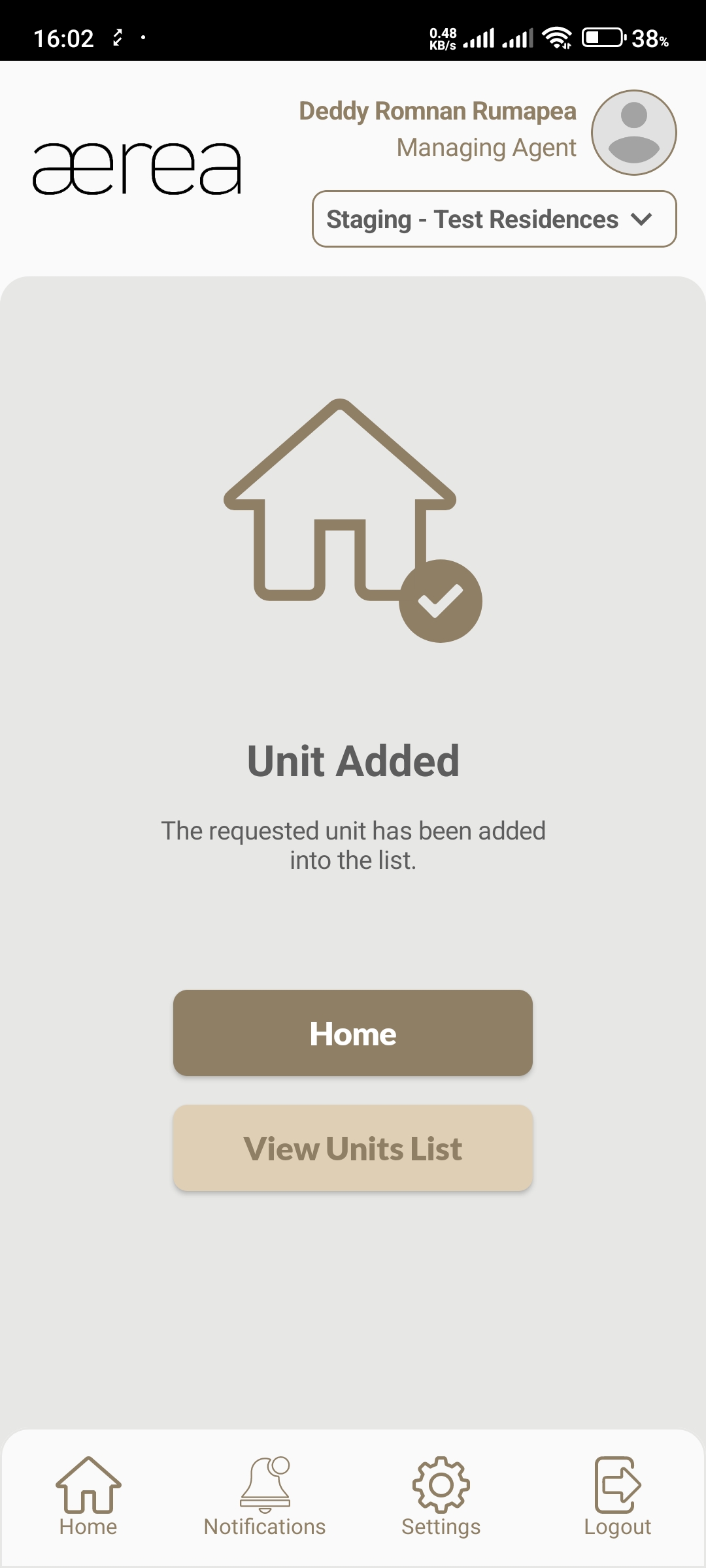Viewport: 706px width, 1568px height.
Task: Select Logout in the bottom bar
Action: (617, 1496)
